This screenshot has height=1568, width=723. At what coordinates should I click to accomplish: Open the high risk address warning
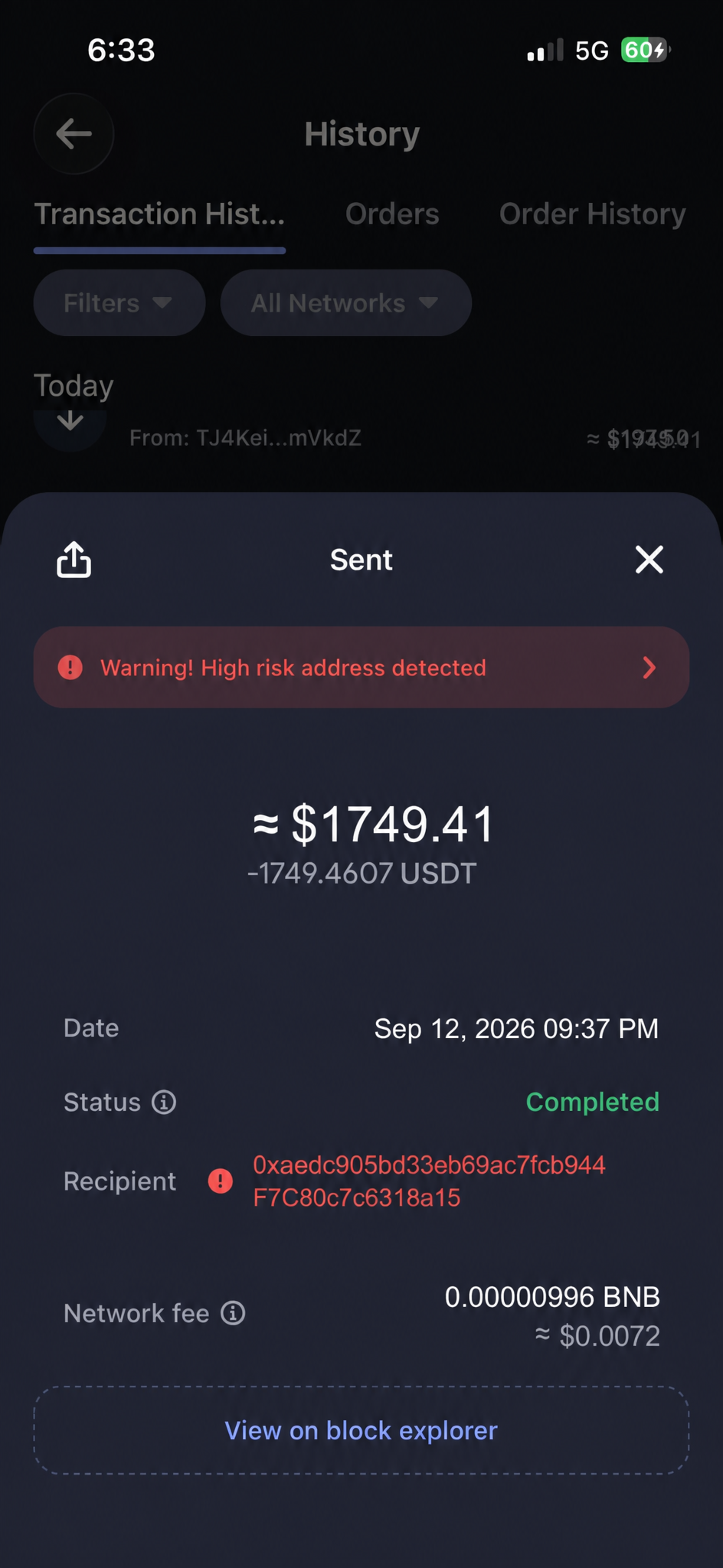[361, 668]
